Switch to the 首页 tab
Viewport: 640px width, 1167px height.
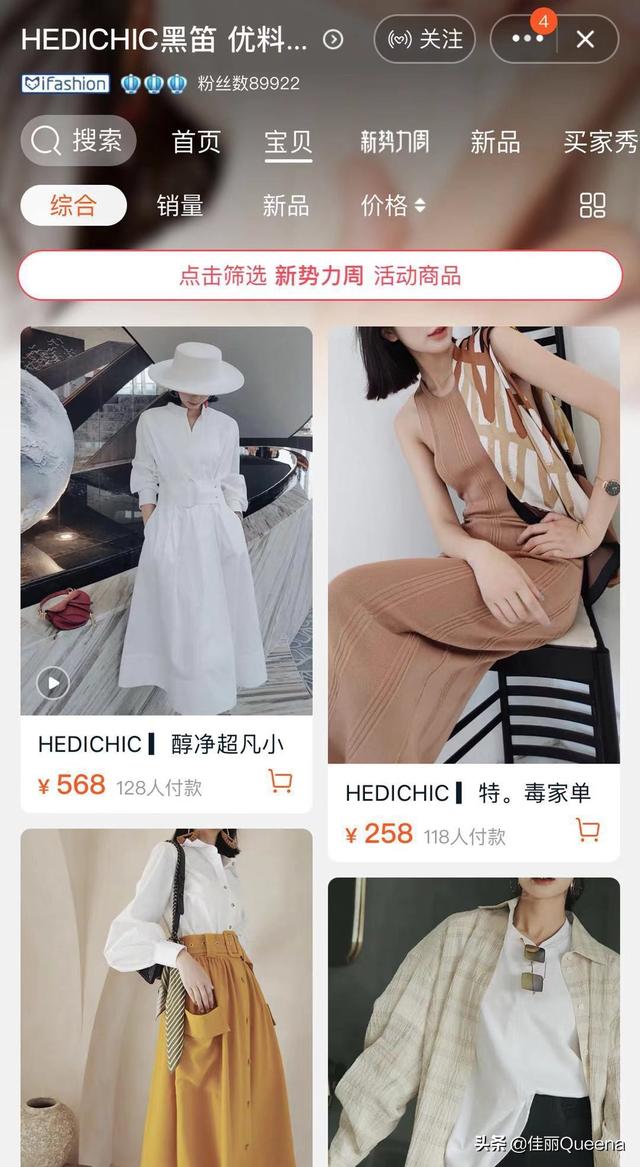pos(196,141)
